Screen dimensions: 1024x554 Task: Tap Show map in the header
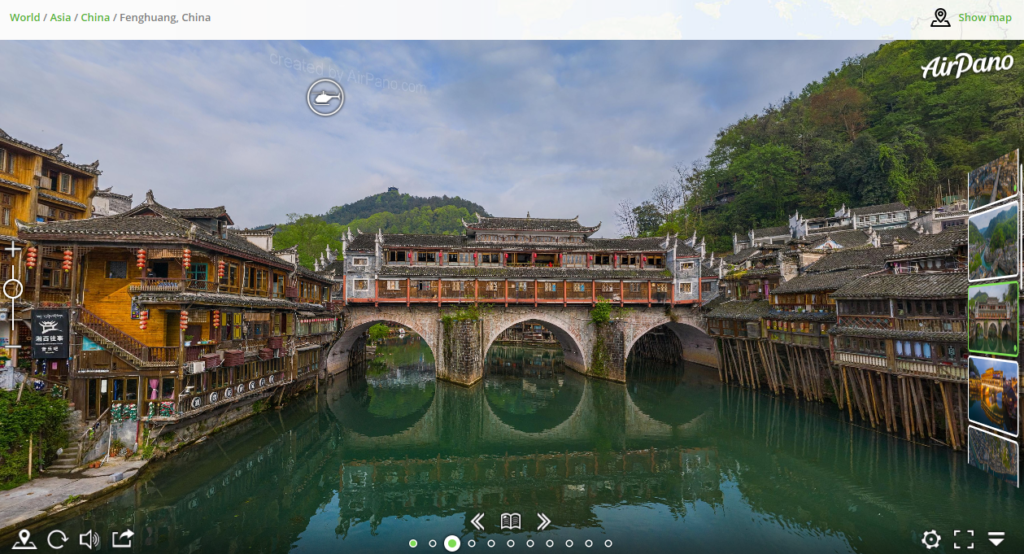pos(972,18)
